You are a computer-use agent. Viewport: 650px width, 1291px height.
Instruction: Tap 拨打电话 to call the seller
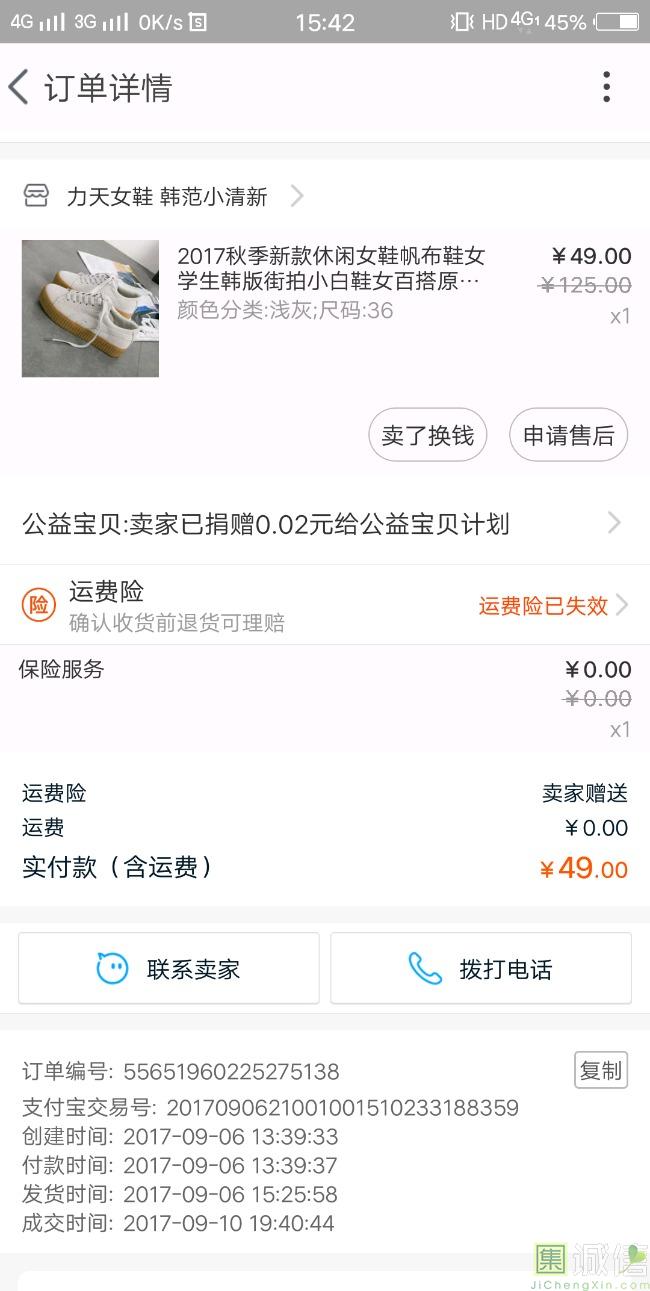(481, 968)
